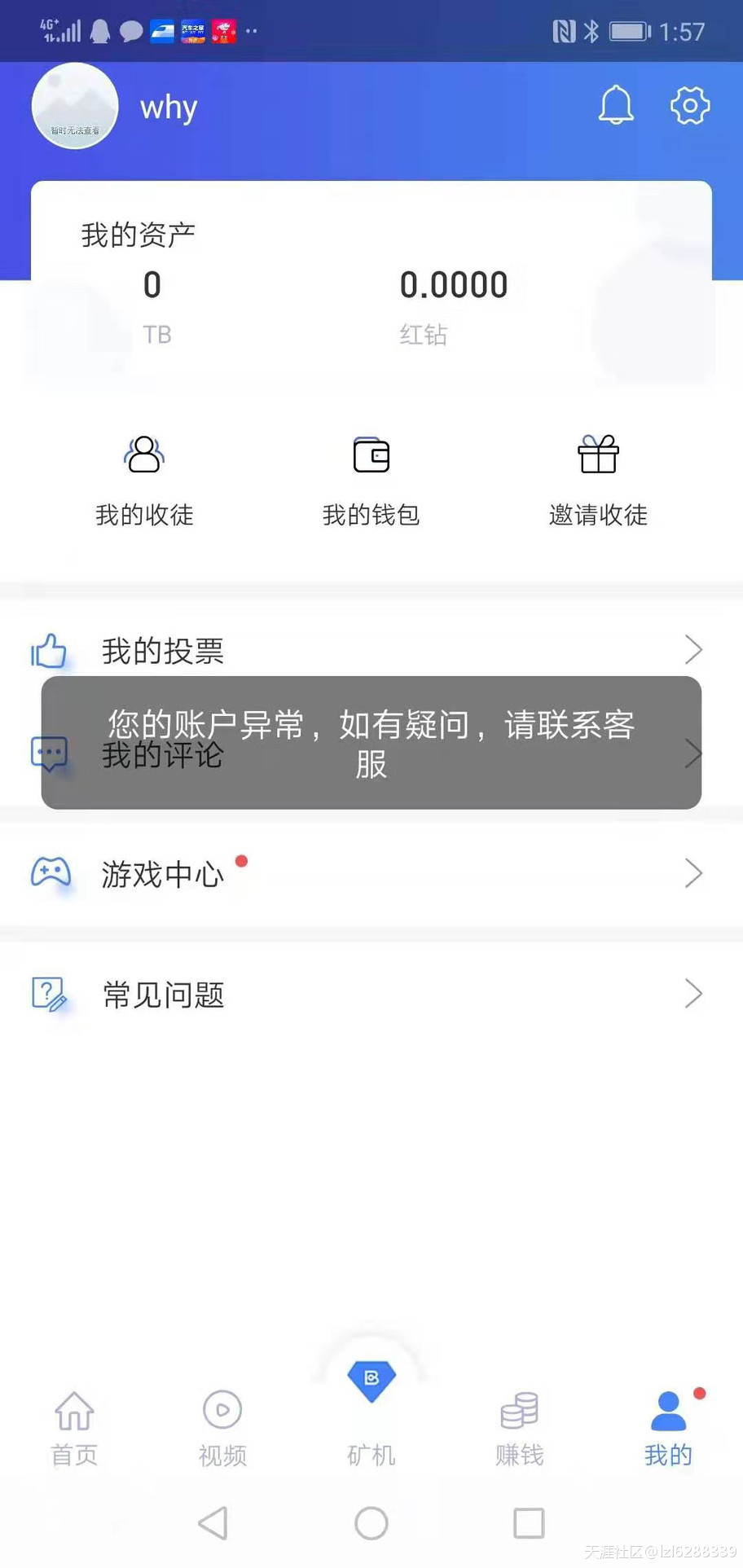Open the 我的评论 row
Viewport: 743px width, 1568px height.
pyautogui.click(x=163, y=755)
